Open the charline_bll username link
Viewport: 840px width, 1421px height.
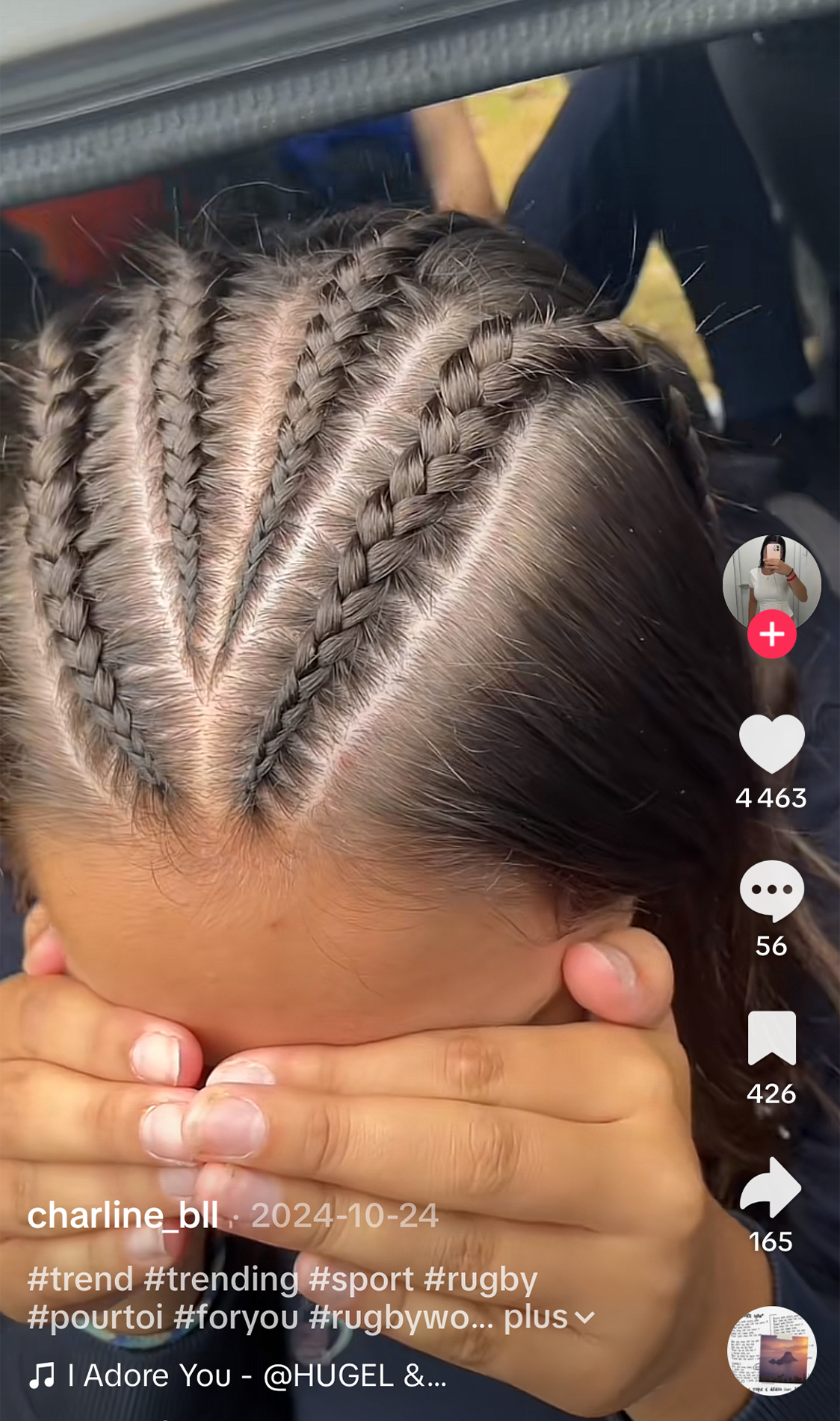pos(123,1215)
